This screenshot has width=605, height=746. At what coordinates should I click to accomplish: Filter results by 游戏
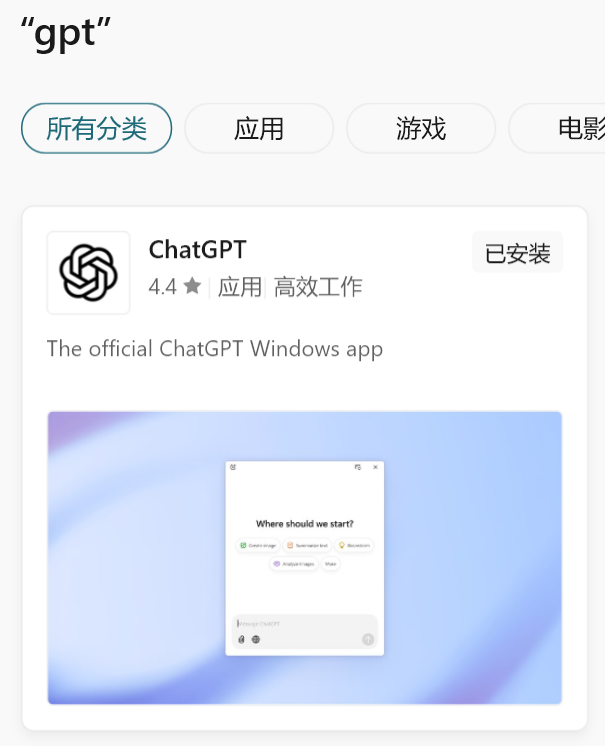tap(421, 129)
